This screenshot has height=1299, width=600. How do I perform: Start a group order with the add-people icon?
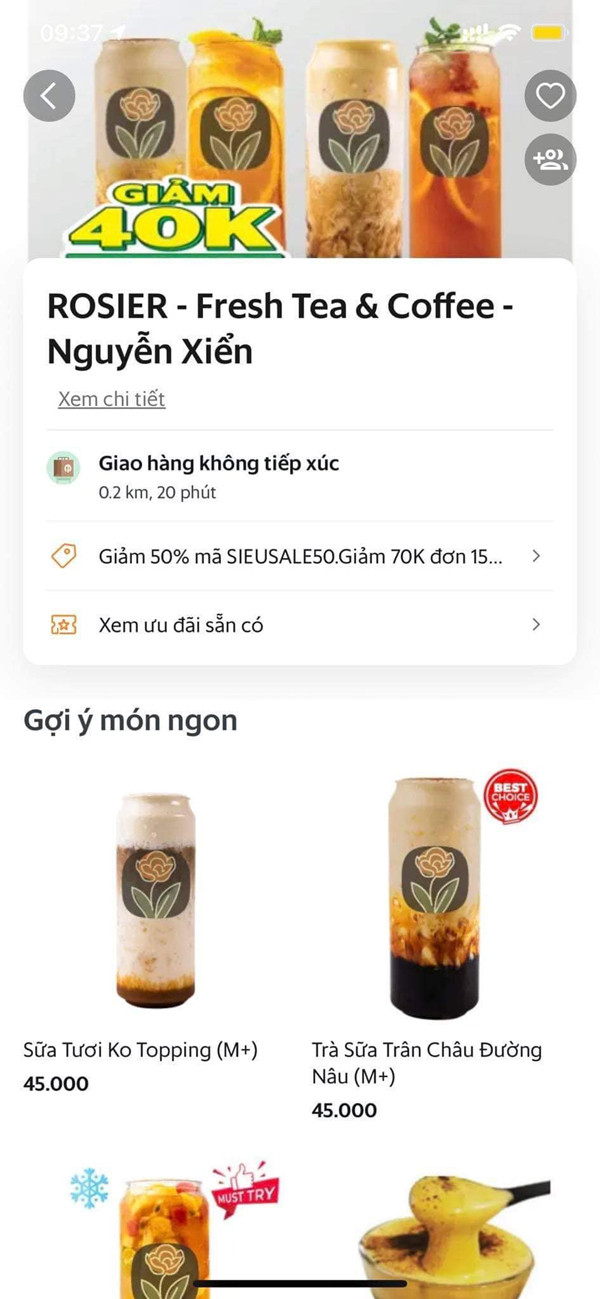point(550,159)
